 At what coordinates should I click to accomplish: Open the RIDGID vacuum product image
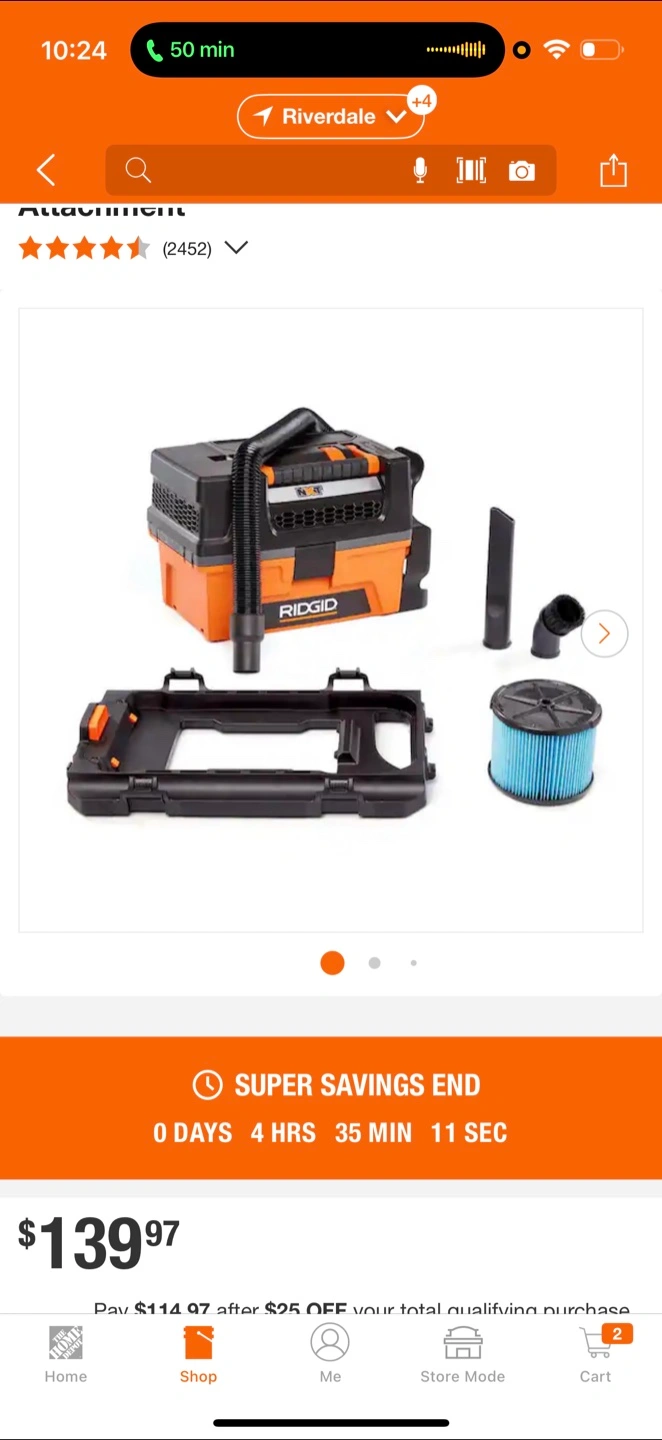(x=330, y=620)
